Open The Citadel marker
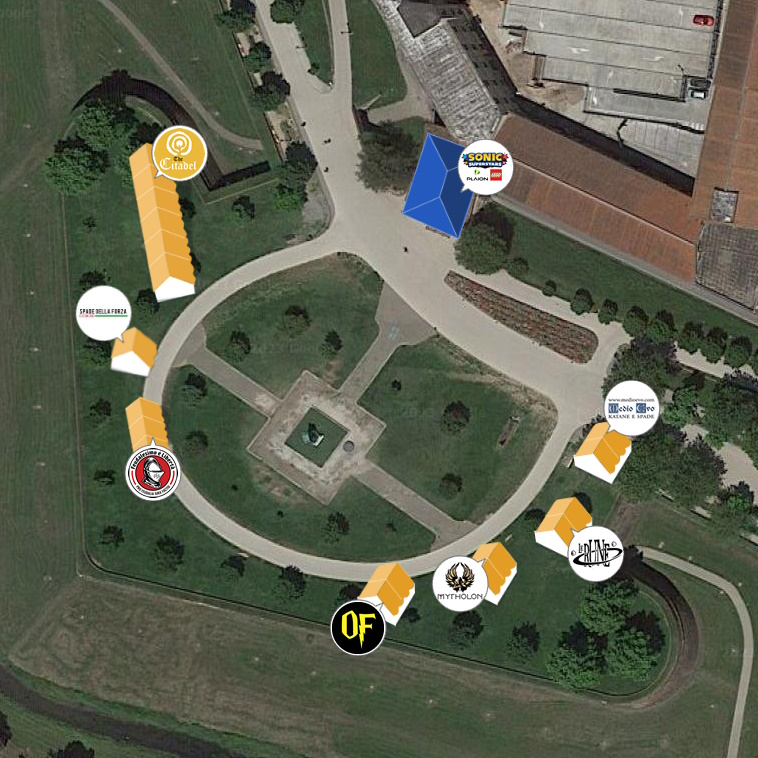Screen dimensions: 758x758 179,153
